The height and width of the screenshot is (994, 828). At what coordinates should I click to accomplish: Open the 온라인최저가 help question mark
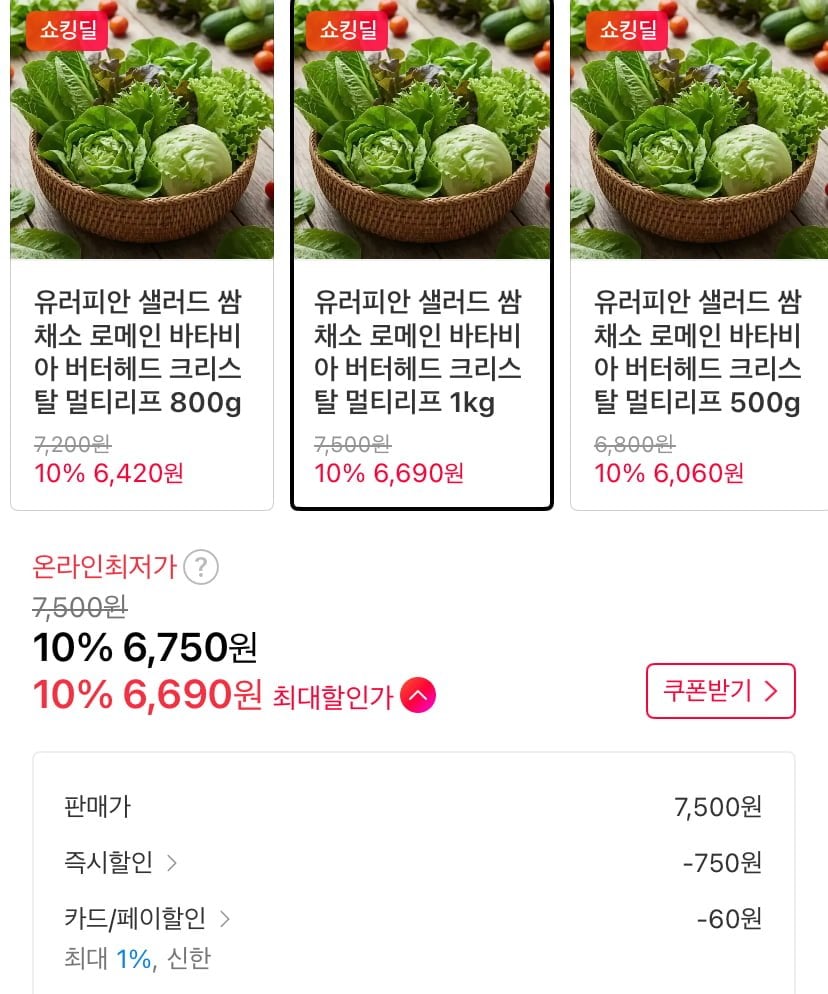[201, 568]
